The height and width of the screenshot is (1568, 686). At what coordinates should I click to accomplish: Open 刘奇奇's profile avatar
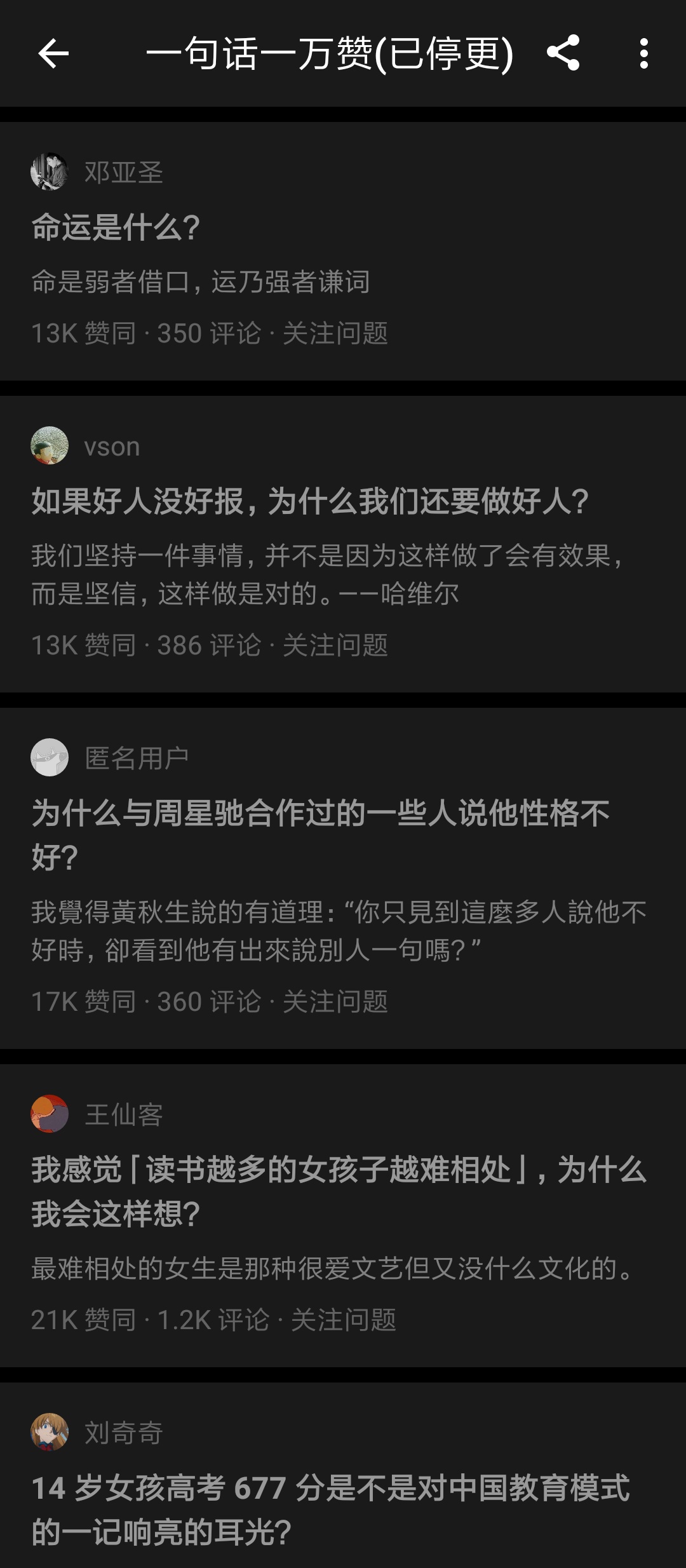[50, 1432]
